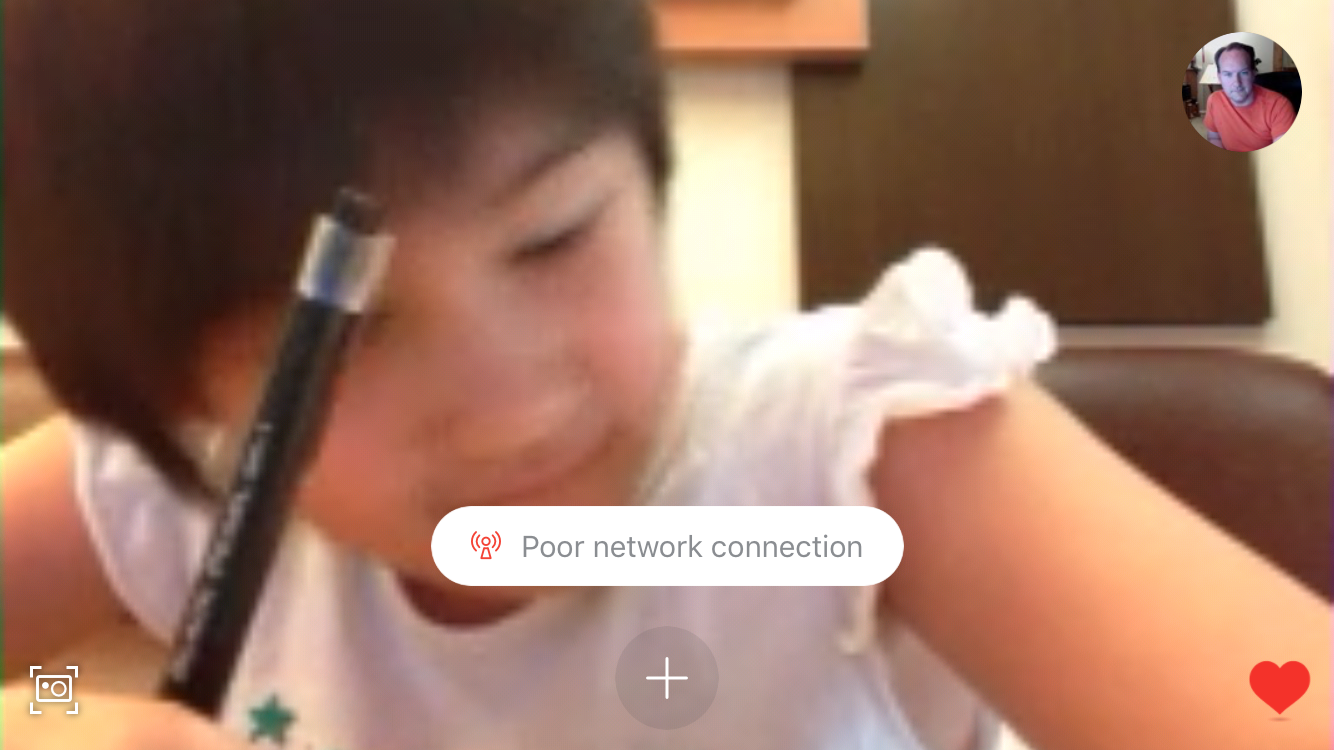This screenshot has height=750, width=1334.
Task: Send a red heart reaction
Action: (1279, 687)
